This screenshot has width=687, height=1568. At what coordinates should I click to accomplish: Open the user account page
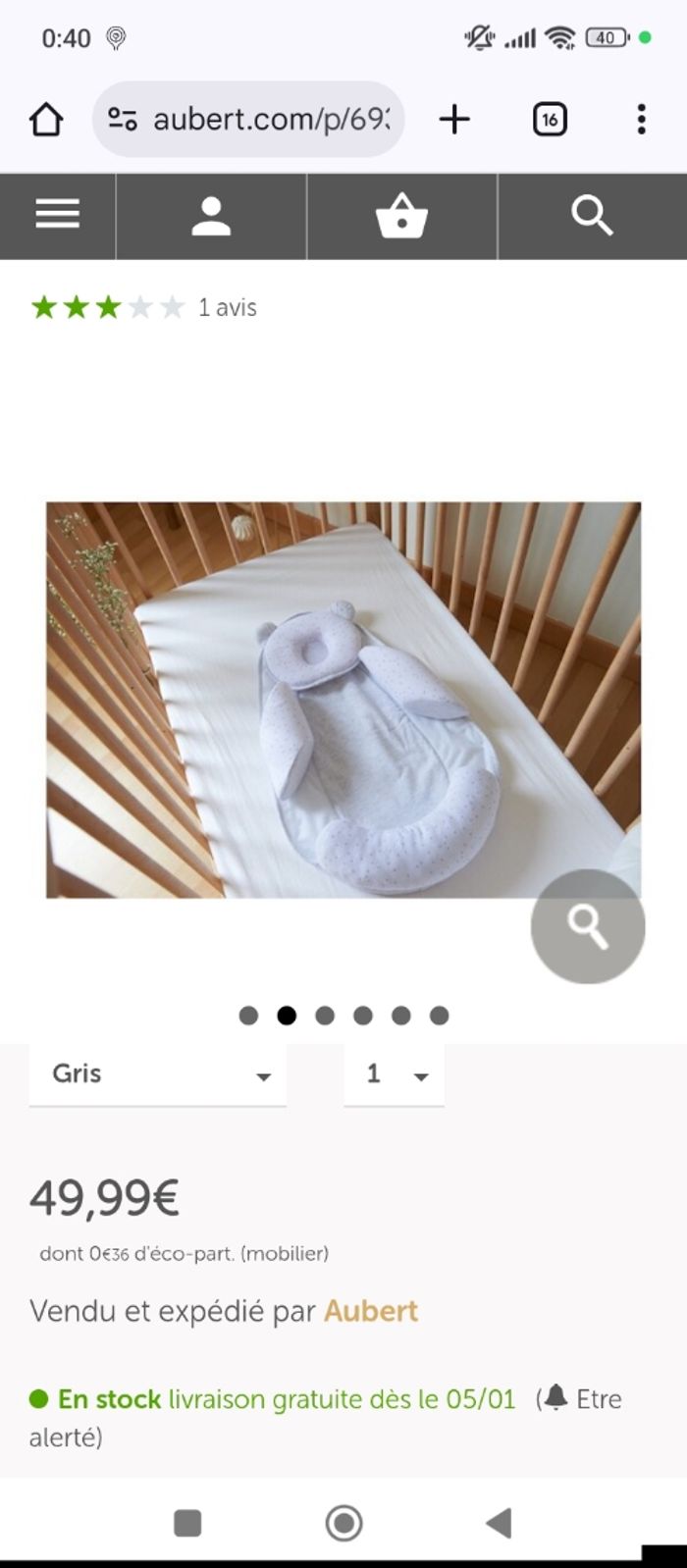click(x=211, y=216)
